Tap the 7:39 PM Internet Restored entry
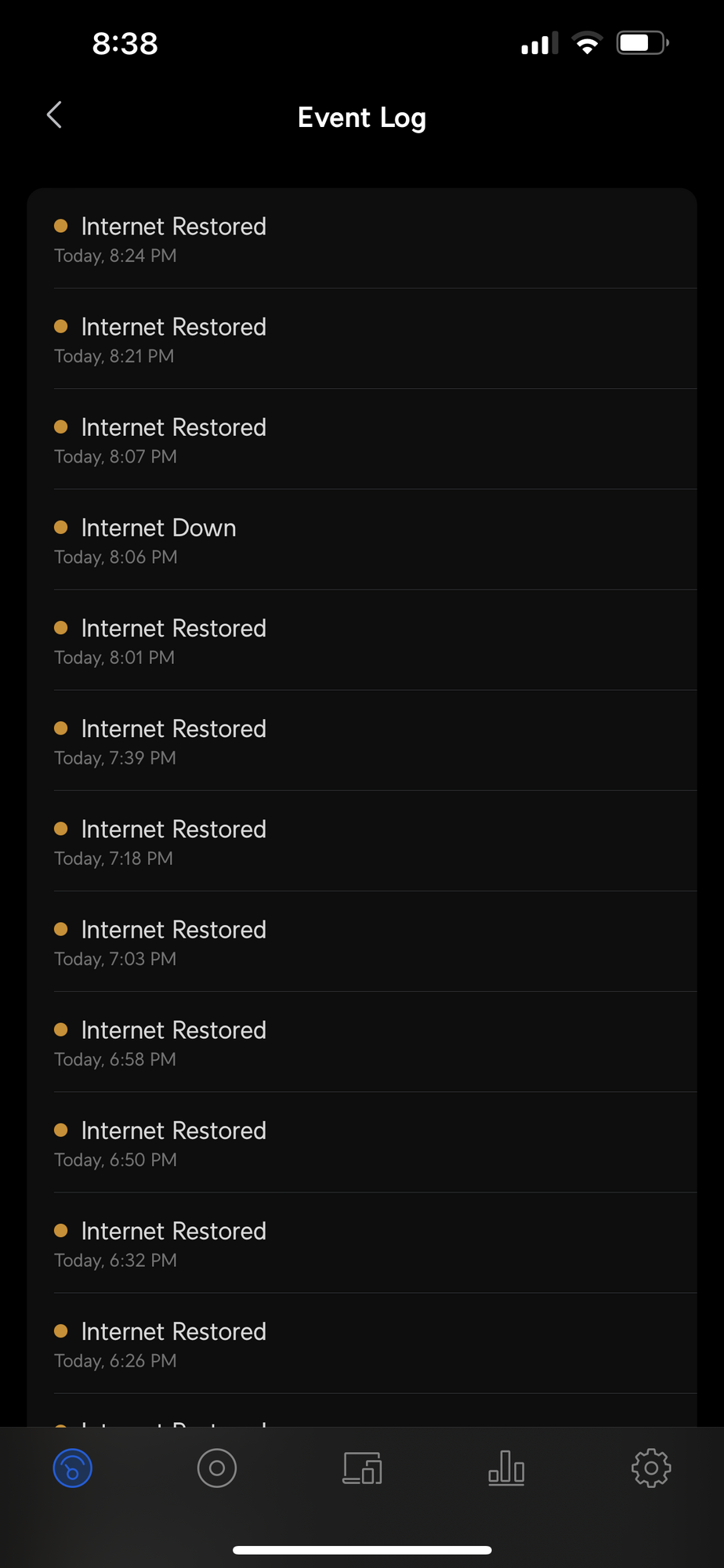724x1568 pixels. (360, 741)
